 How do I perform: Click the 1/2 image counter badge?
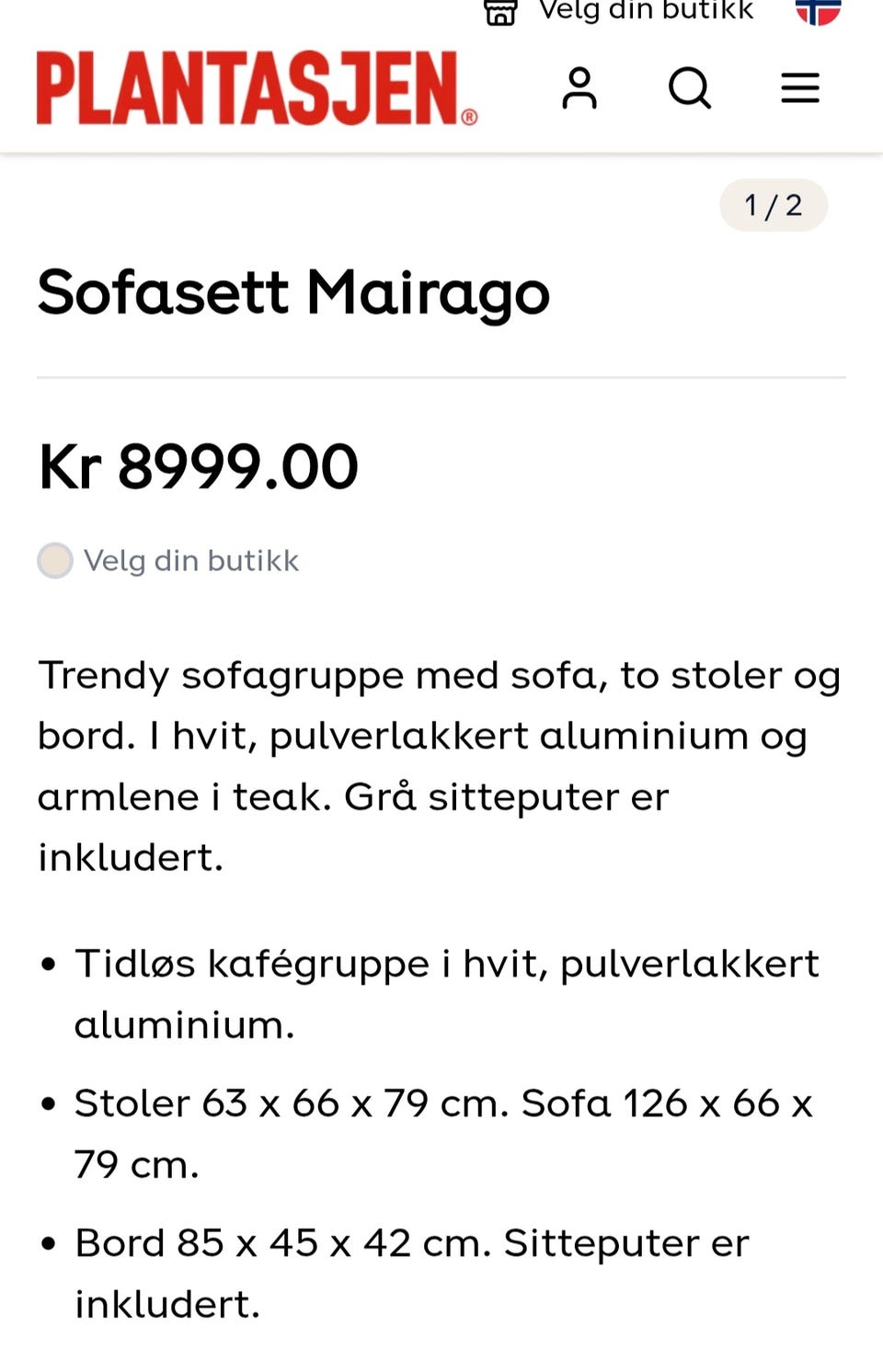773,205
